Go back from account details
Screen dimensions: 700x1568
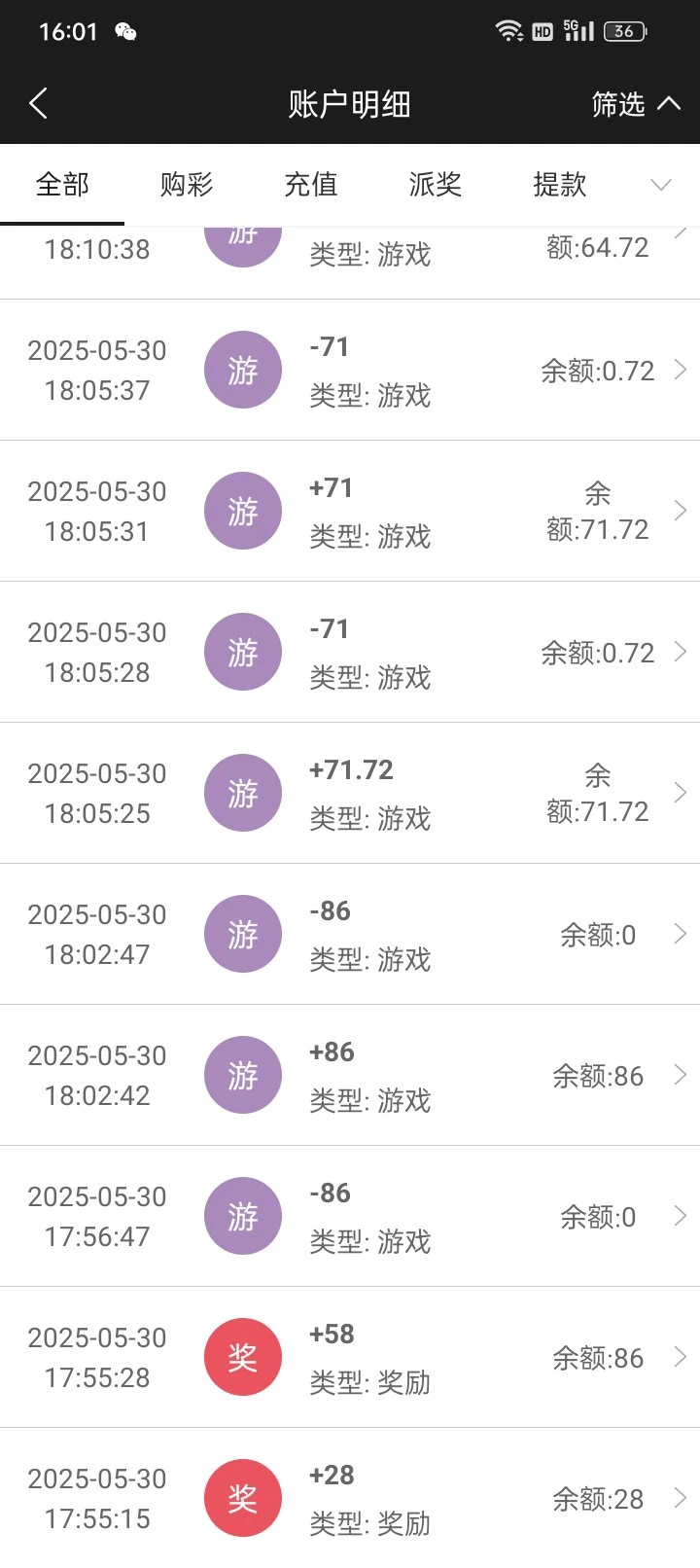click(x=39, y=103)
